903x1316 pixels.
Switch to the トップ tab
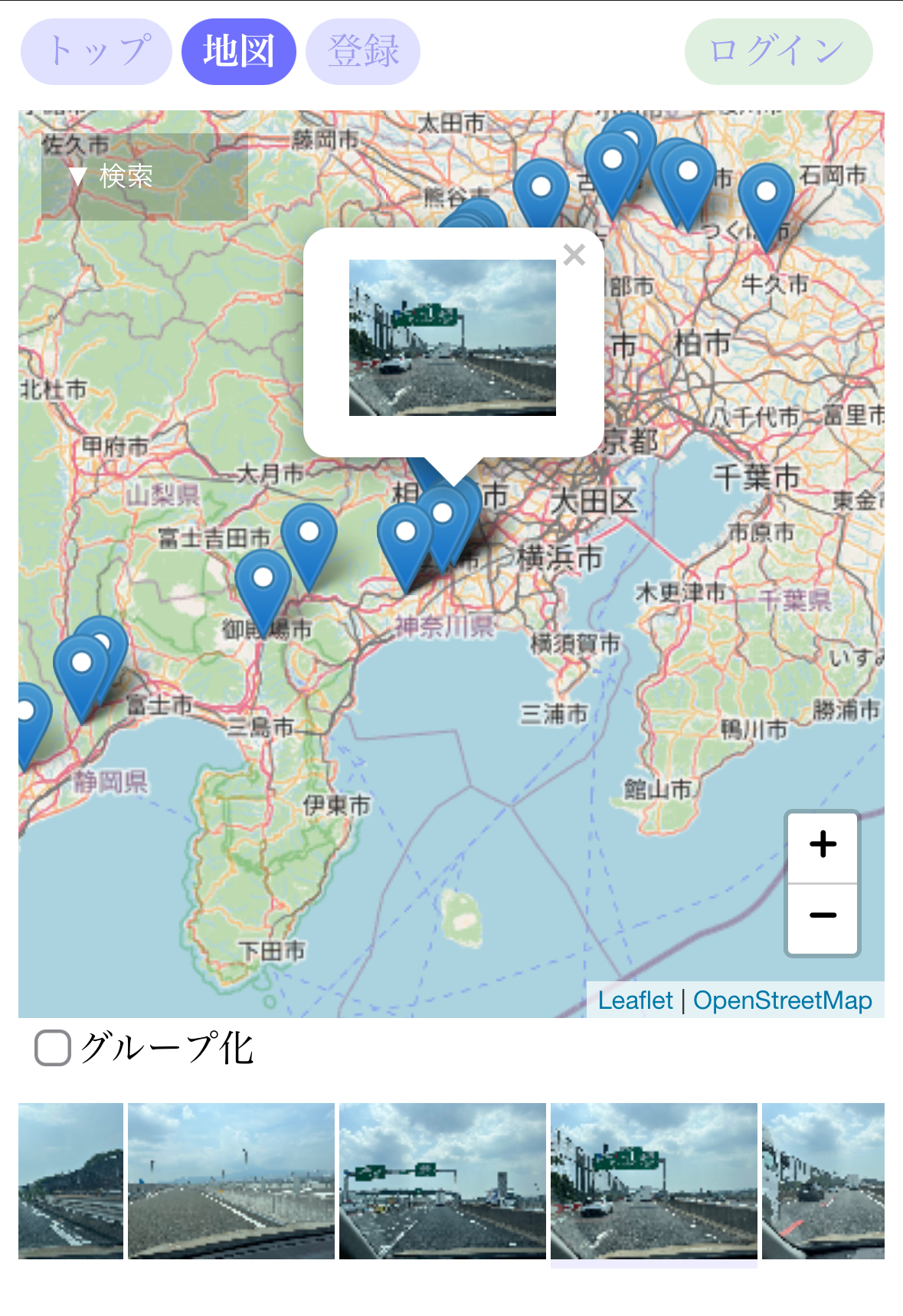pos(97,51)
